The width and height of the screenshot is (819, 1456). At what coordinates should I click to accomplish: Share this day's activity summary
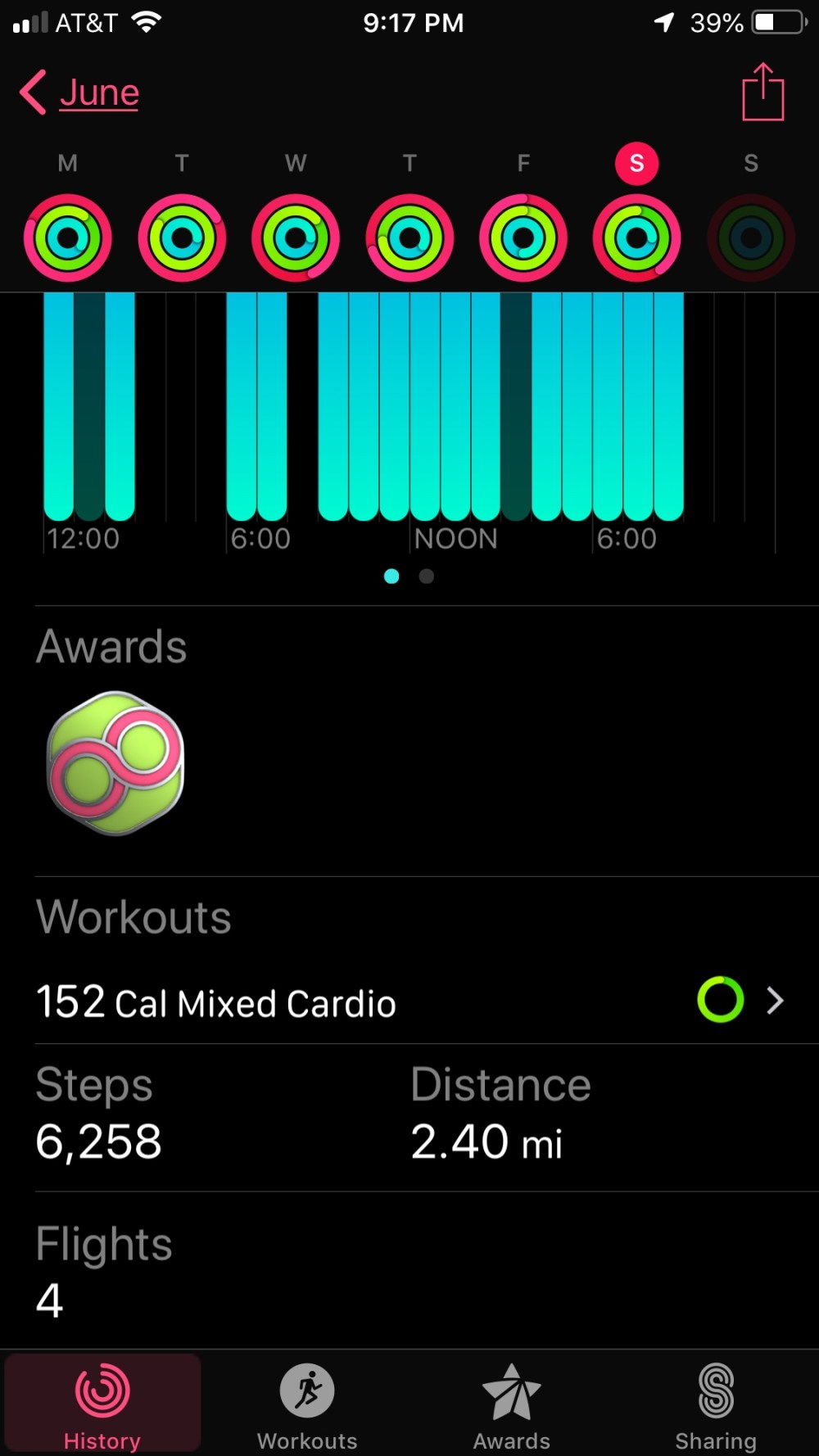click(x=762, y=93)
